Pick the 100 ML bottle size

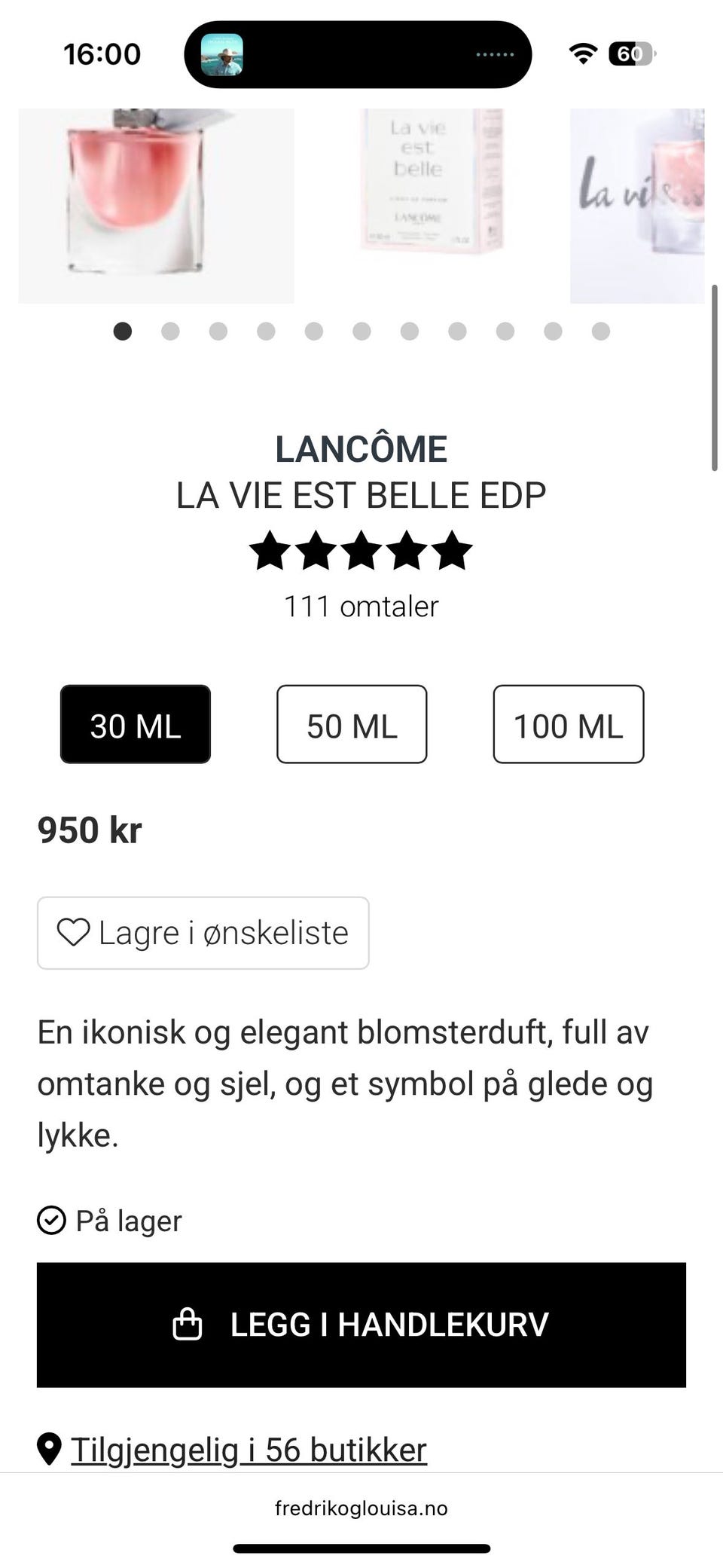tap(569, 724)
